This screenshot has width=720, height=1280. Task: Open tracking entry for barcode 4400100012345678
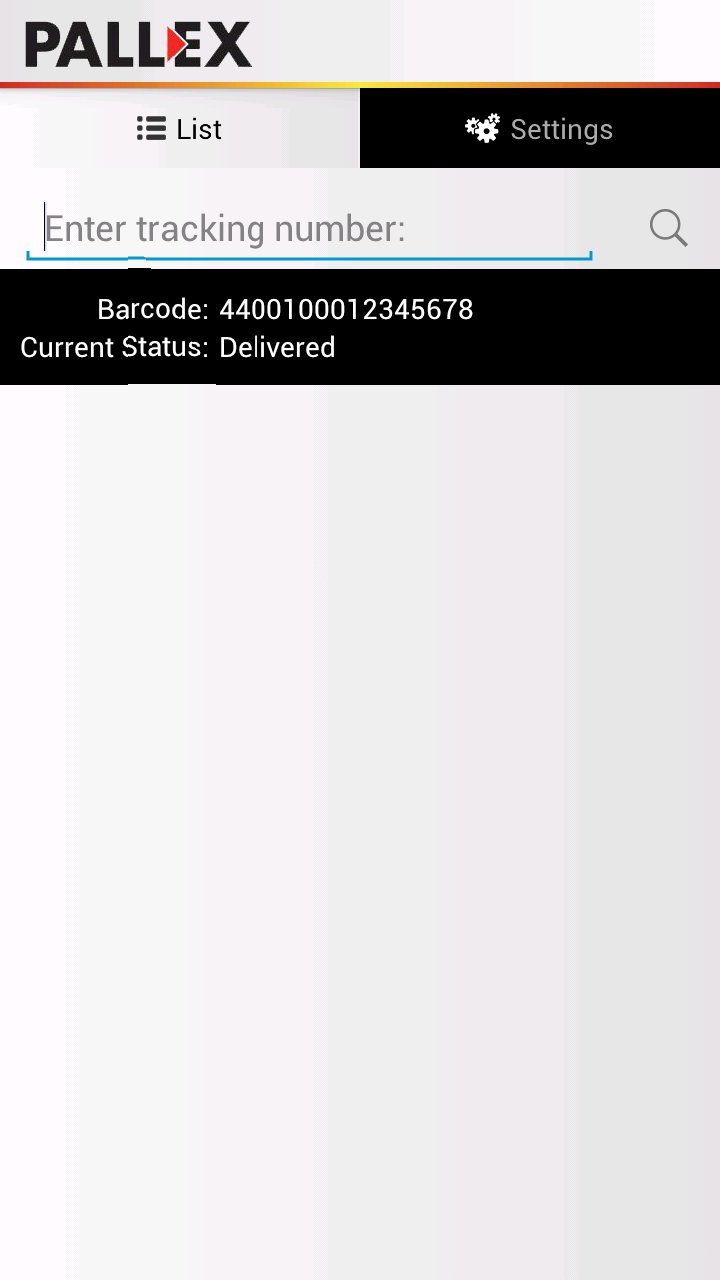coord(360,327)
